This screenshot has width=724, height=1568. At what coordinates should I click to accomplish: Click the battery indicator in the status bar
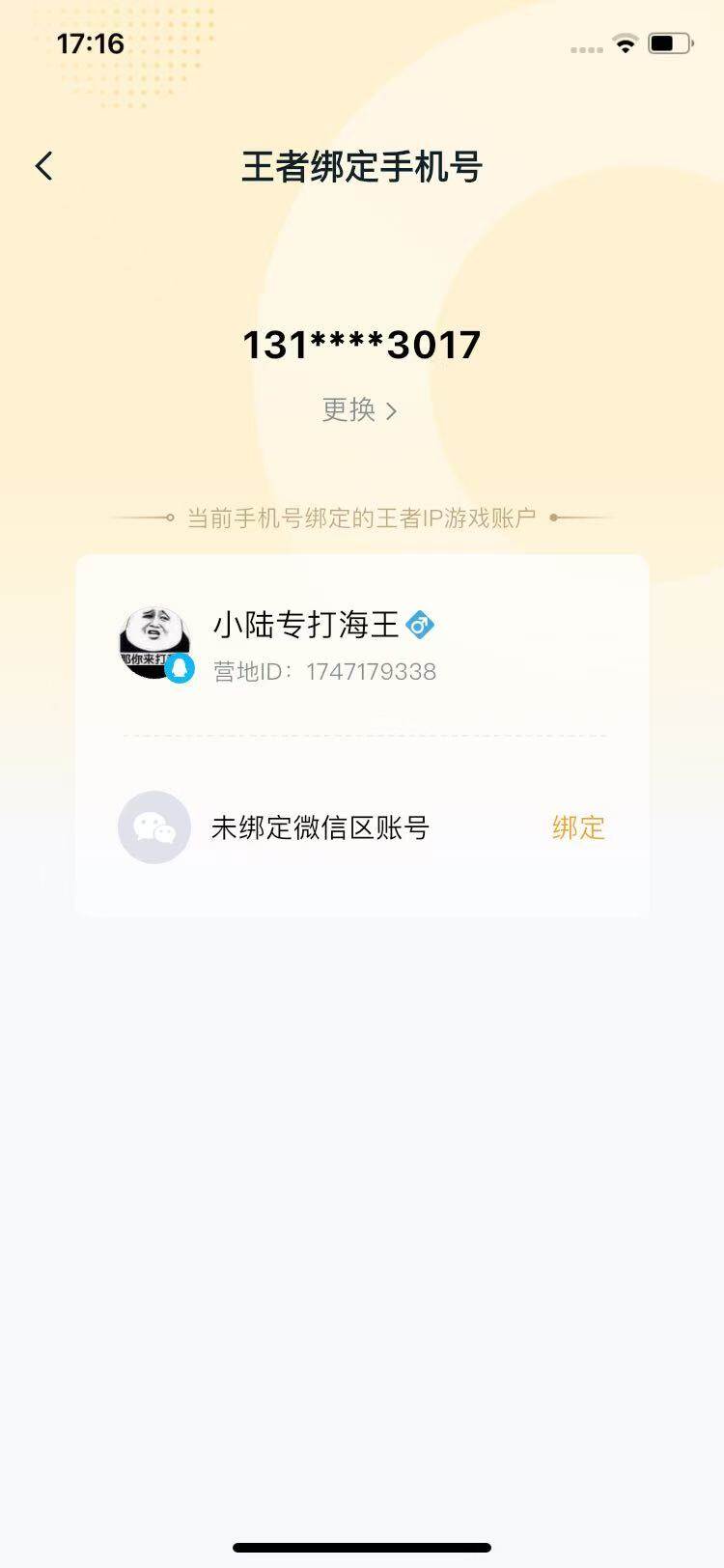(x=668, y=42)
